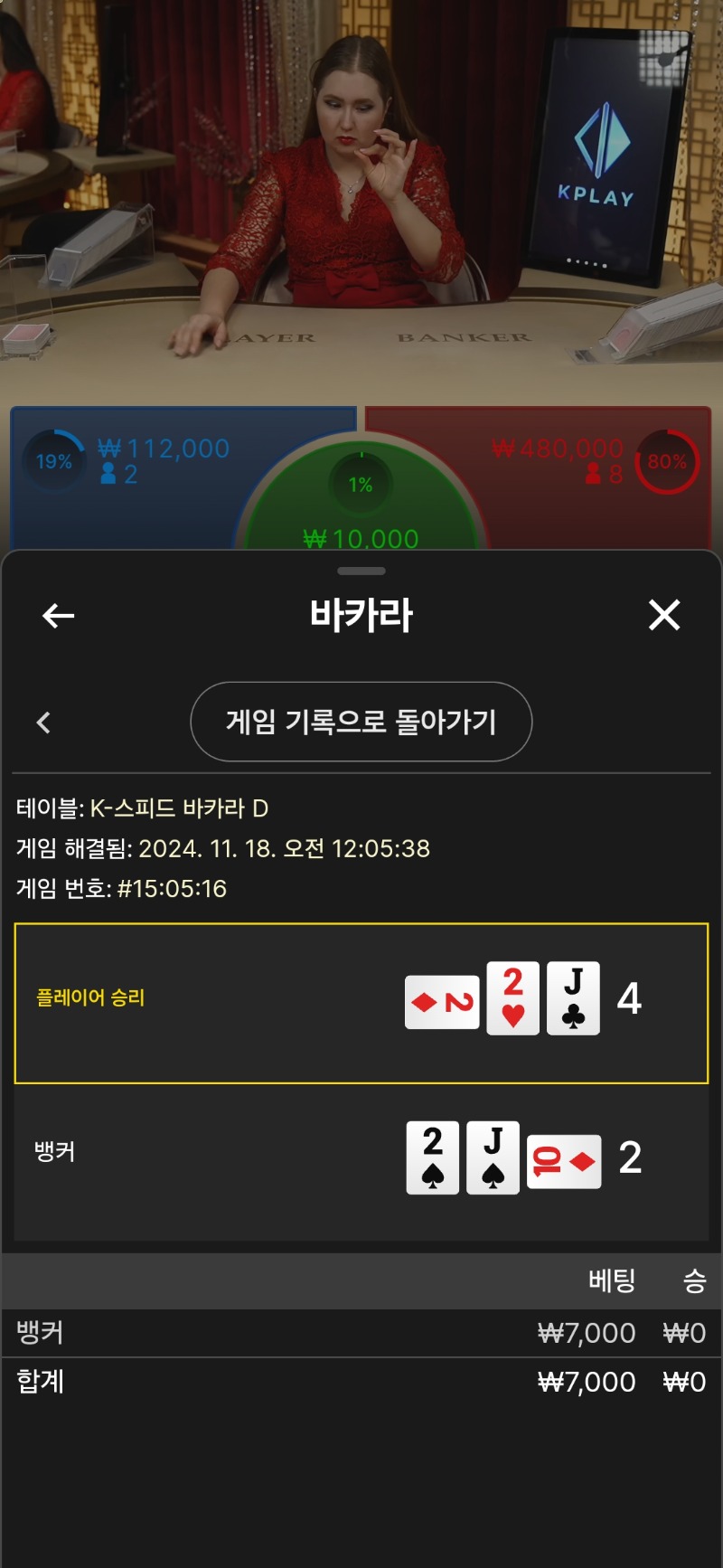Viewport: 723px width, 1568px height.
Task: Go back with the top-left arrow
Action: [58, 616]
